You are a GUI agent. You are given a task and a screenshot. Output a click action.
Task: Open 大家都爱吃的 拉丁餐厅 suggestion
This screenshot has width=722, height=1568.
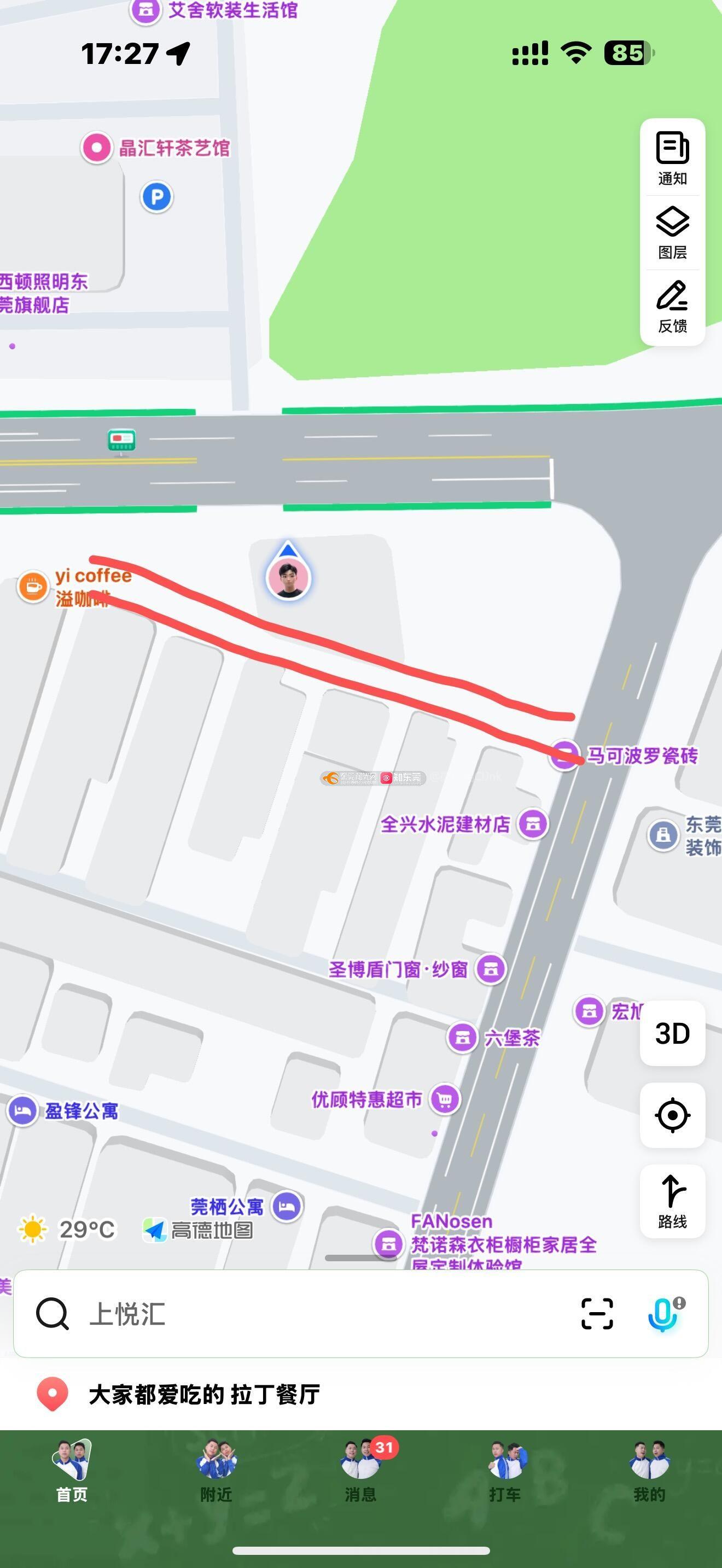coord(204,1395)
